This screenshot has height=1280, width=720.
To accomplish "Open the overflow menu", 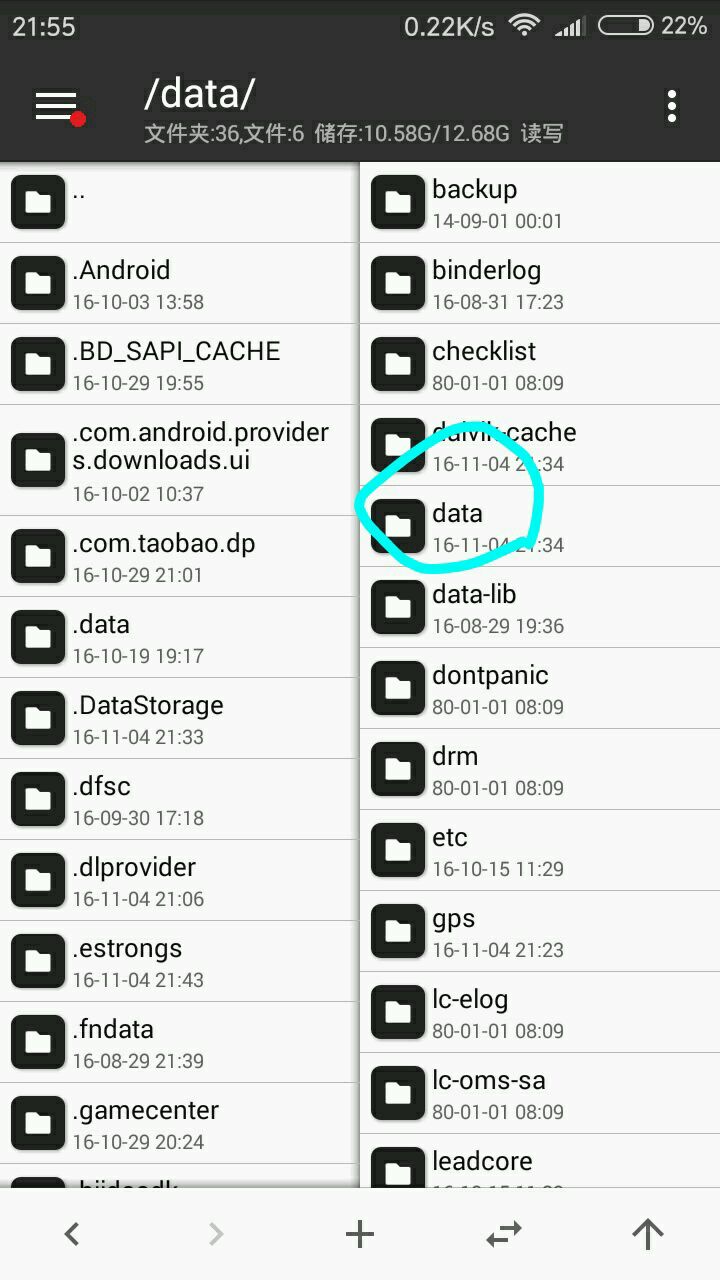I will (671, 106).
